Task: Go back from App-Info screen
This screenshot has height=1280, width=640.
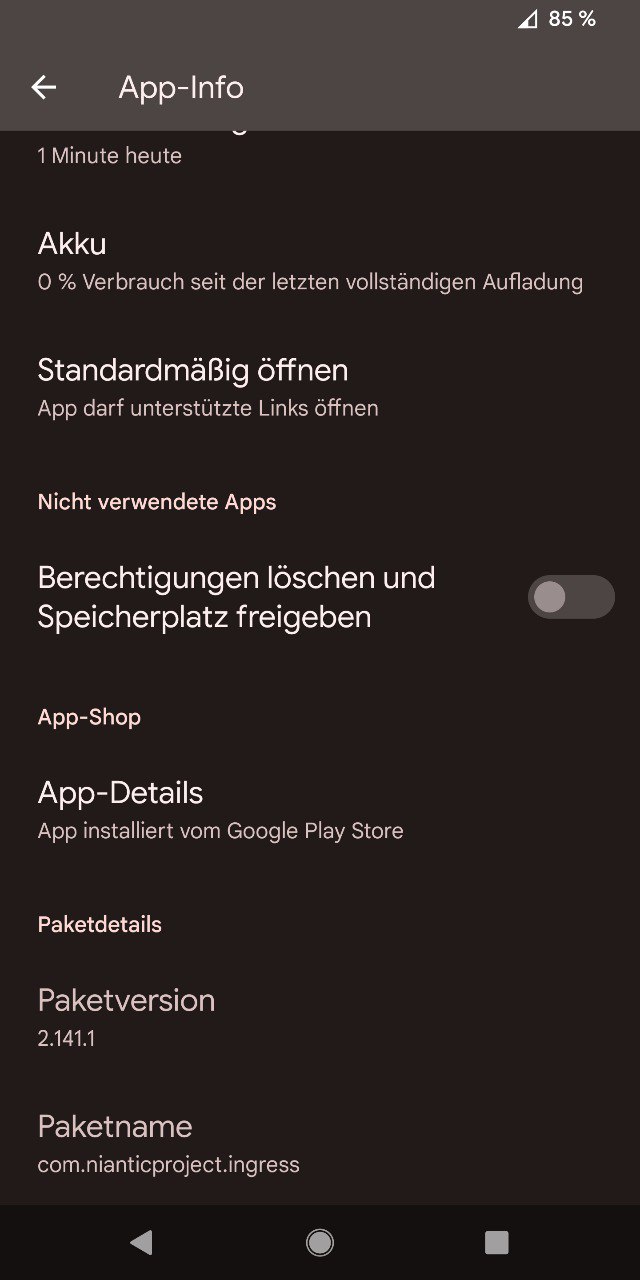Action: [x=44, y=88]
